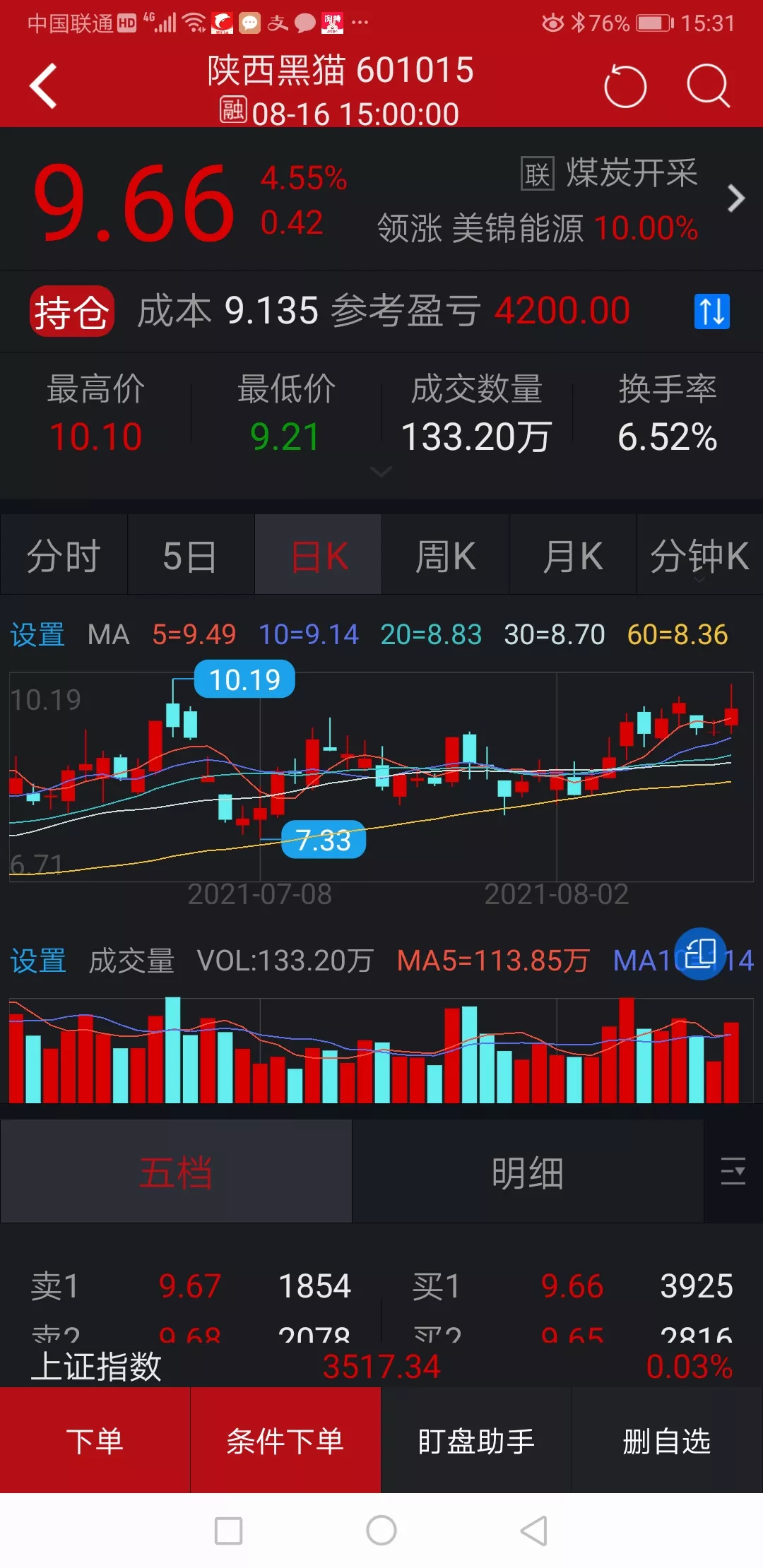Tap the blue up-down arrows icon in the 持仓 row
This screenshot has height=1568, width=763.
point(711,311)
